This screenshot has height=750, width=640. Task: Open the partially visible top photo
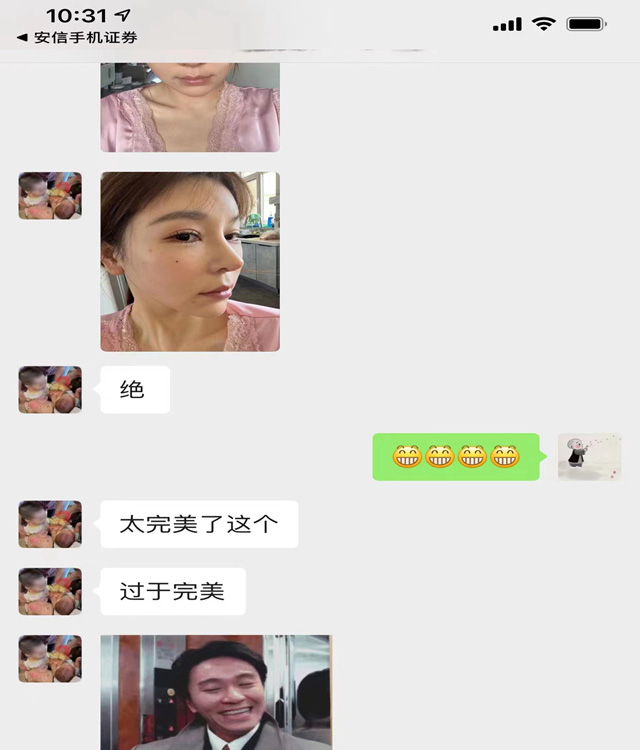click(189, 106)
